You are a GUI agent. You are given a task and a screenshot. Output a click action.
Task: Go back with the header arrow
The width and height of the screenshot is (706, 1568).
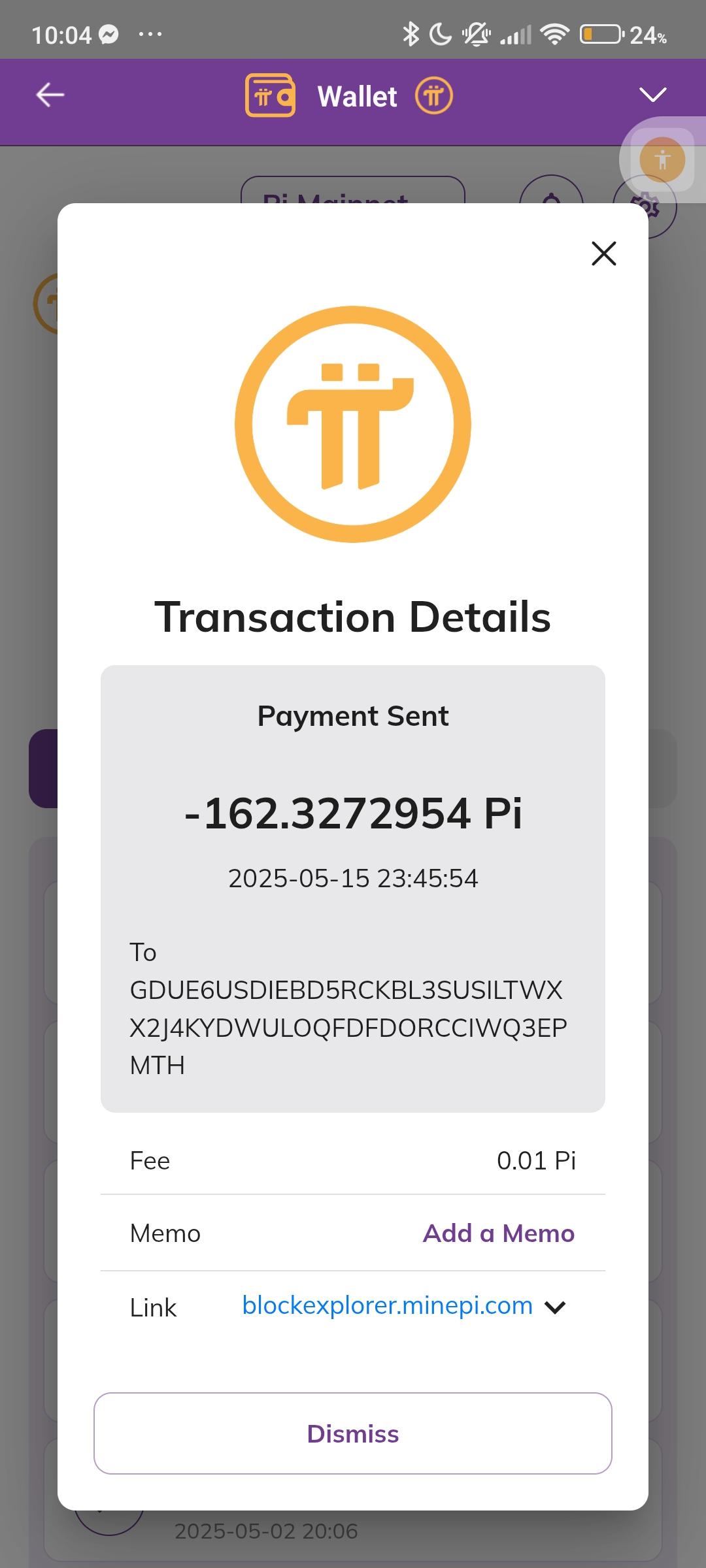[x=50, y=95]
